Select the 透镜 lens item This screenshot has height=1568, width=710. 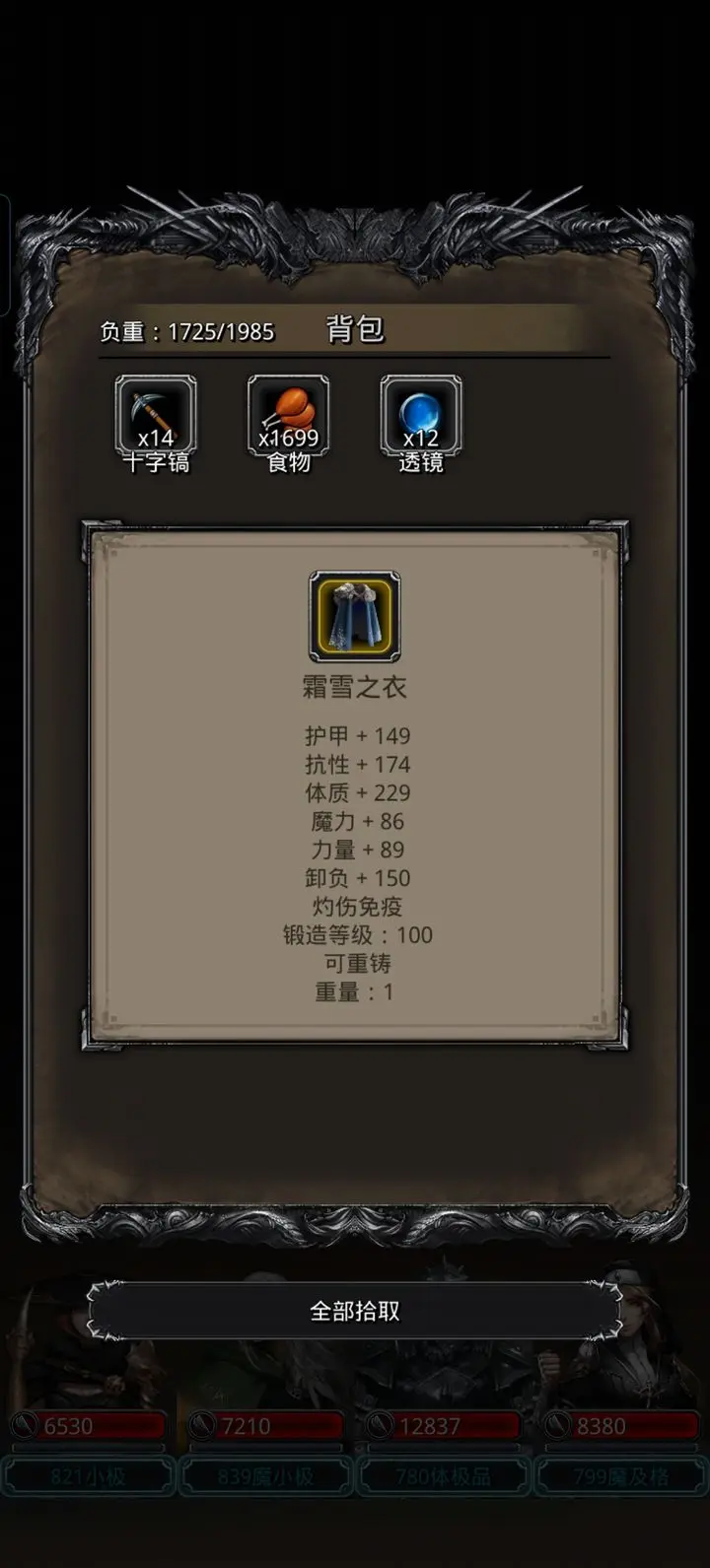[x=421, y=417]
